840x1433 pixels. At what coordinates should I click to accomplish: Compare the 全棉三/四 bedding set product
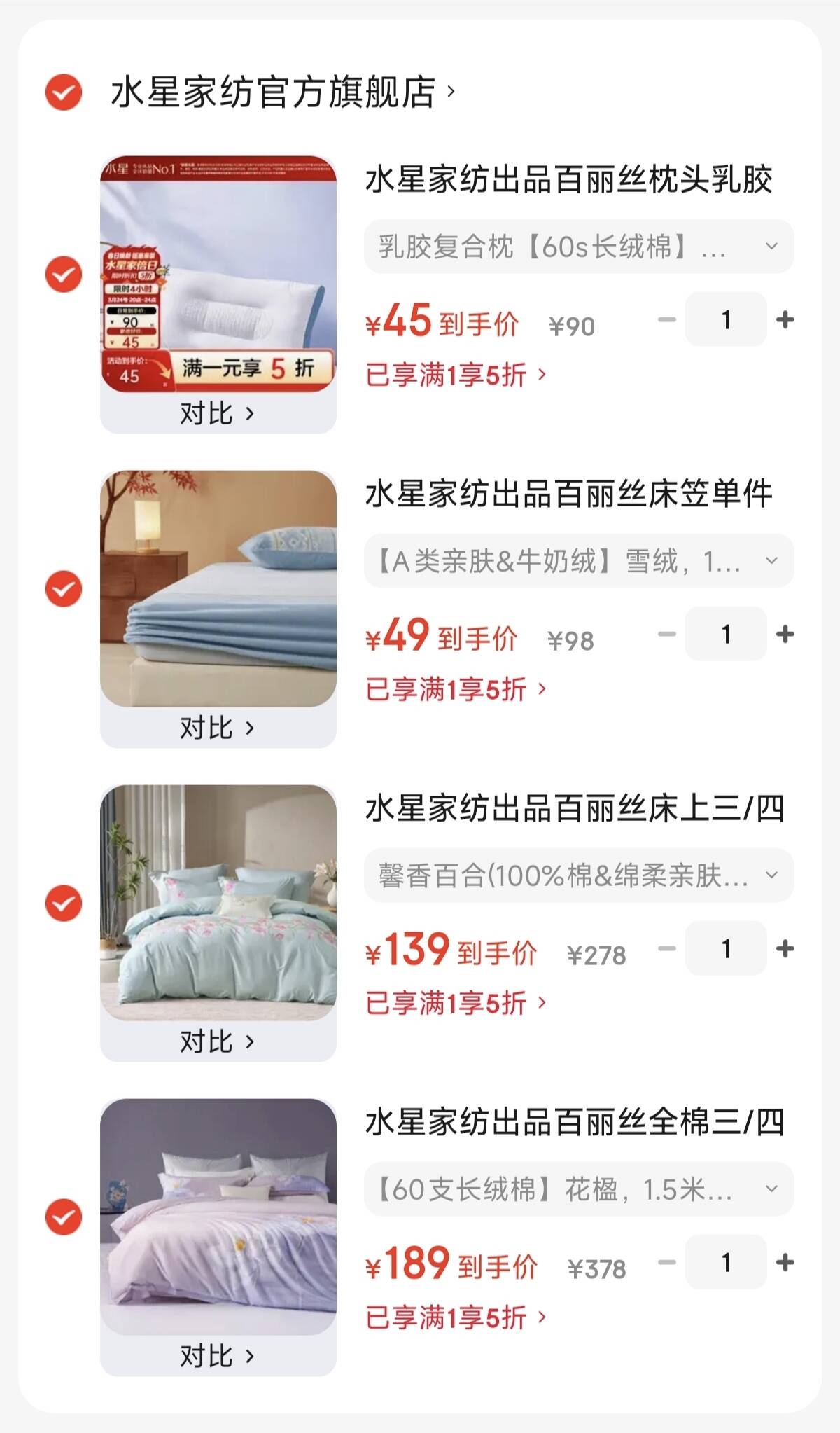coord(217,1357)
